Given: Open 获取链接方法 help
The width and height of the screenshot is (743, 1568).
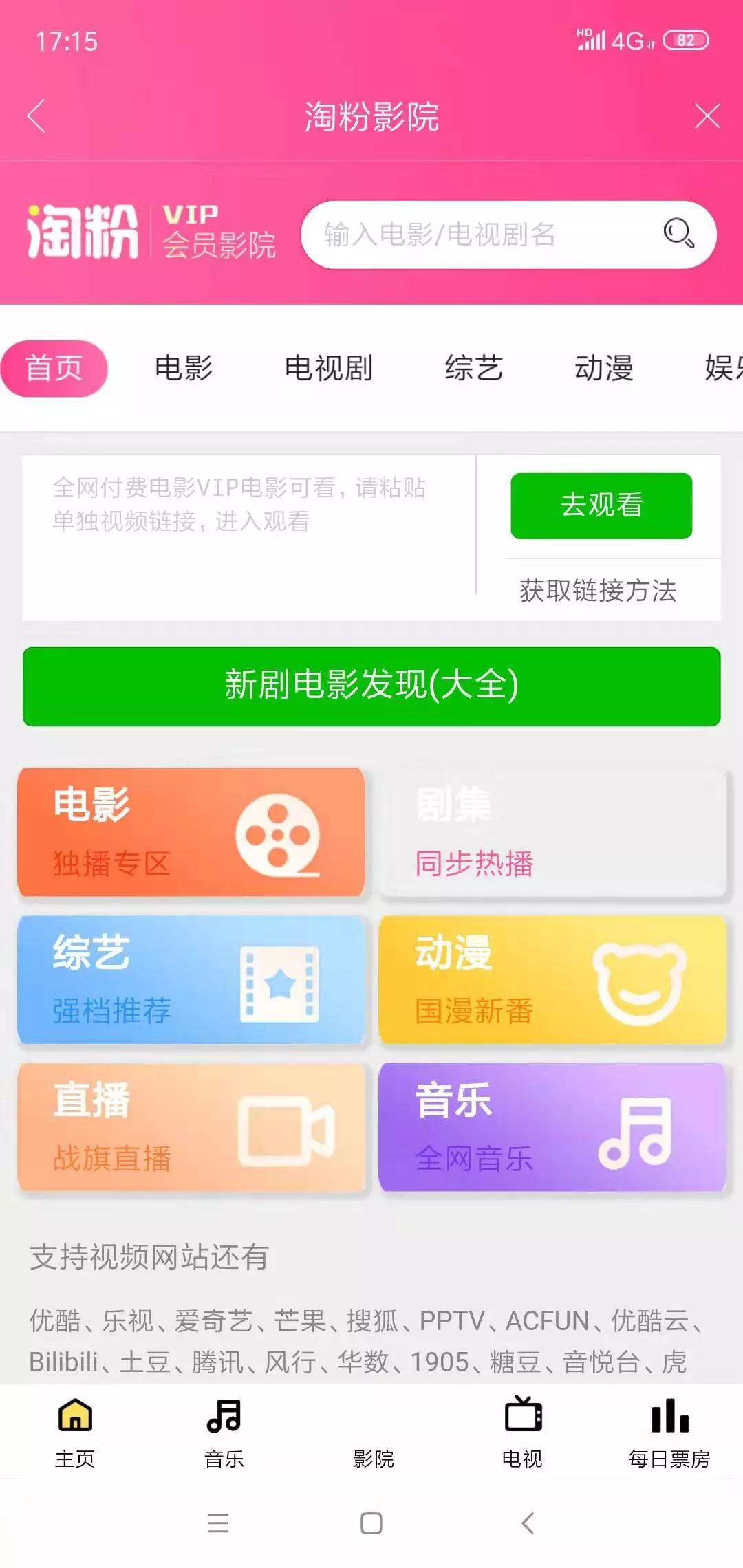Looking at the screenshot, I should click(x=598, y=590).
